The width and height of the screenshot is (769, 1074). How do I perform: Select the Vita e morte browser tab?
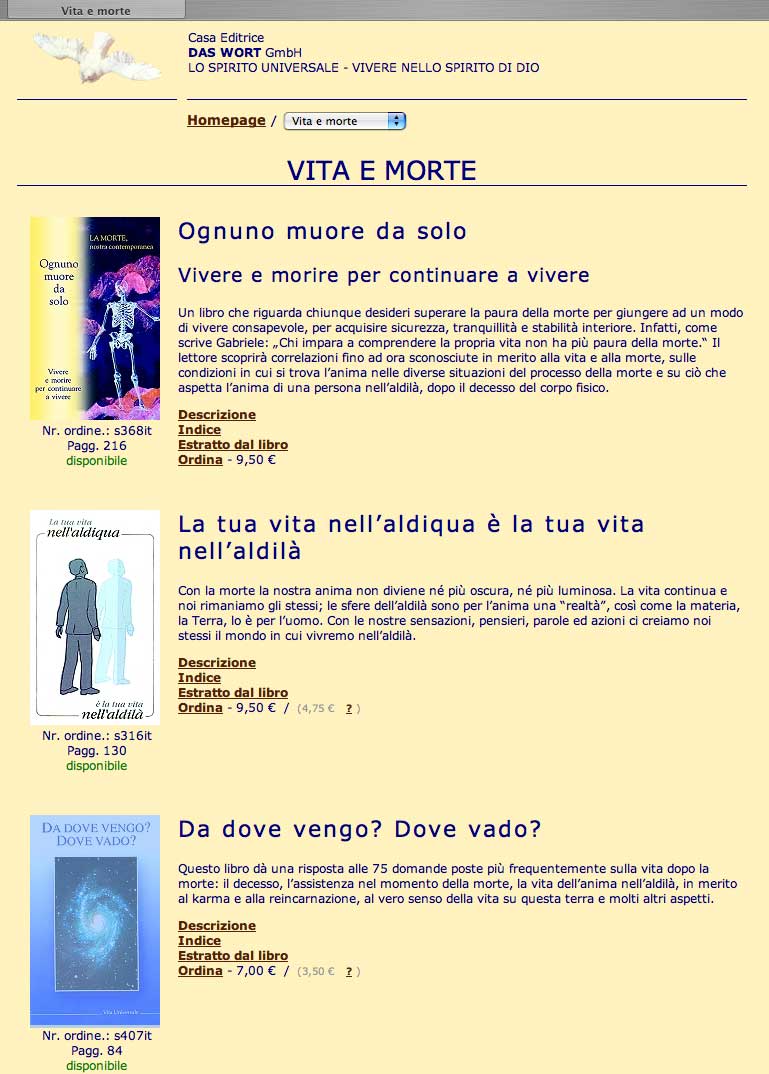[95, 10]
